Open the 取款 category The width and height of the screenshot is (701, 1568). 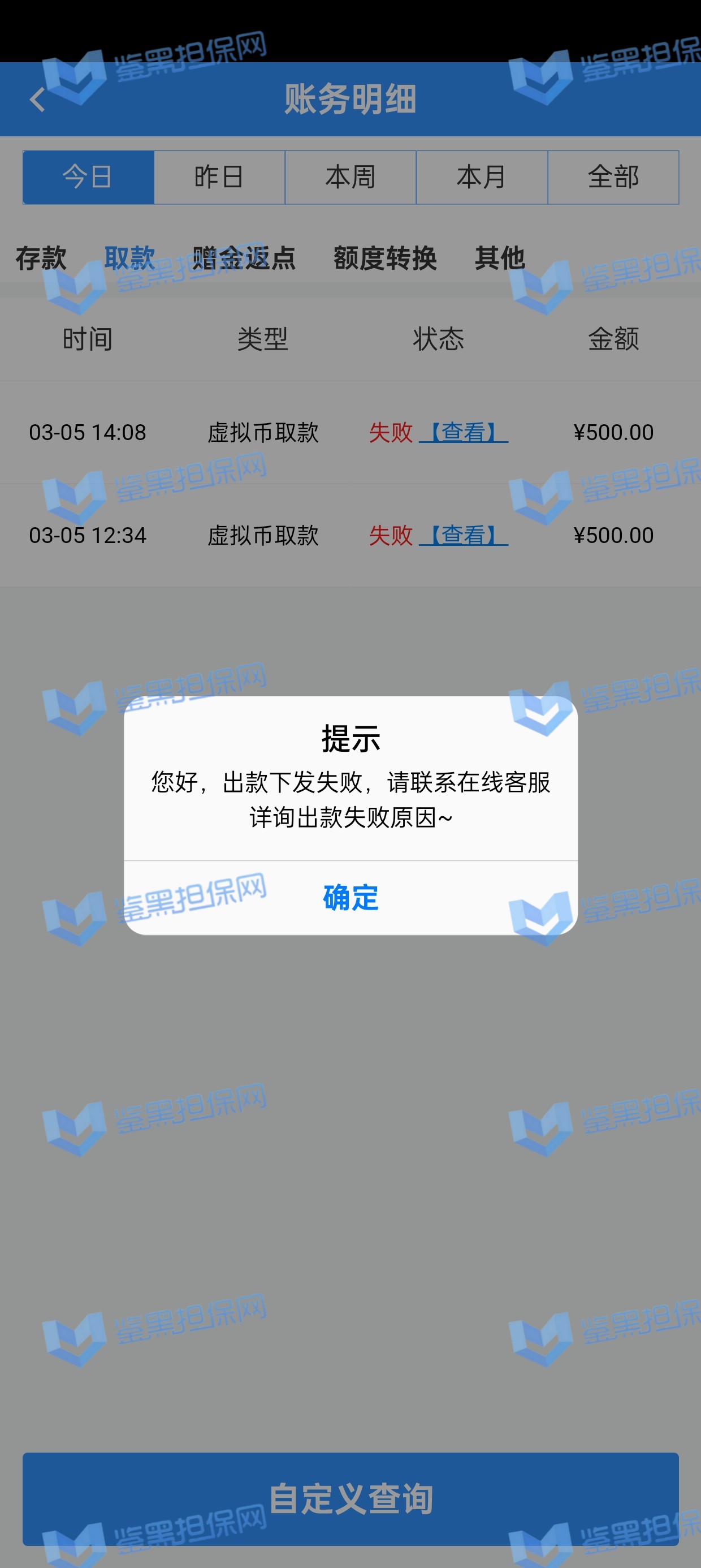click(129, 258)
